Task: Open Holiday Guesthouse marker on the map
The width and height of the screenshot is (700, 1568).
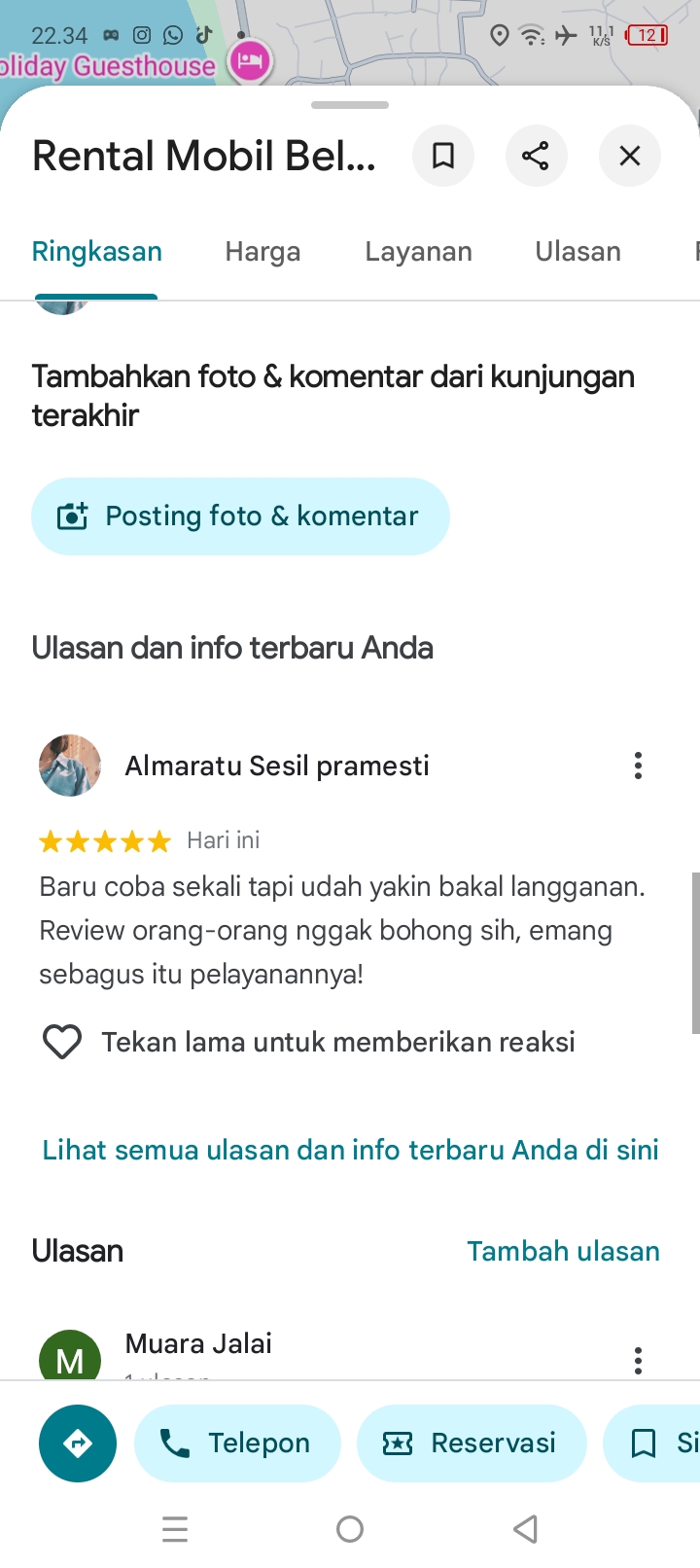Action: (x=250, y=61)
